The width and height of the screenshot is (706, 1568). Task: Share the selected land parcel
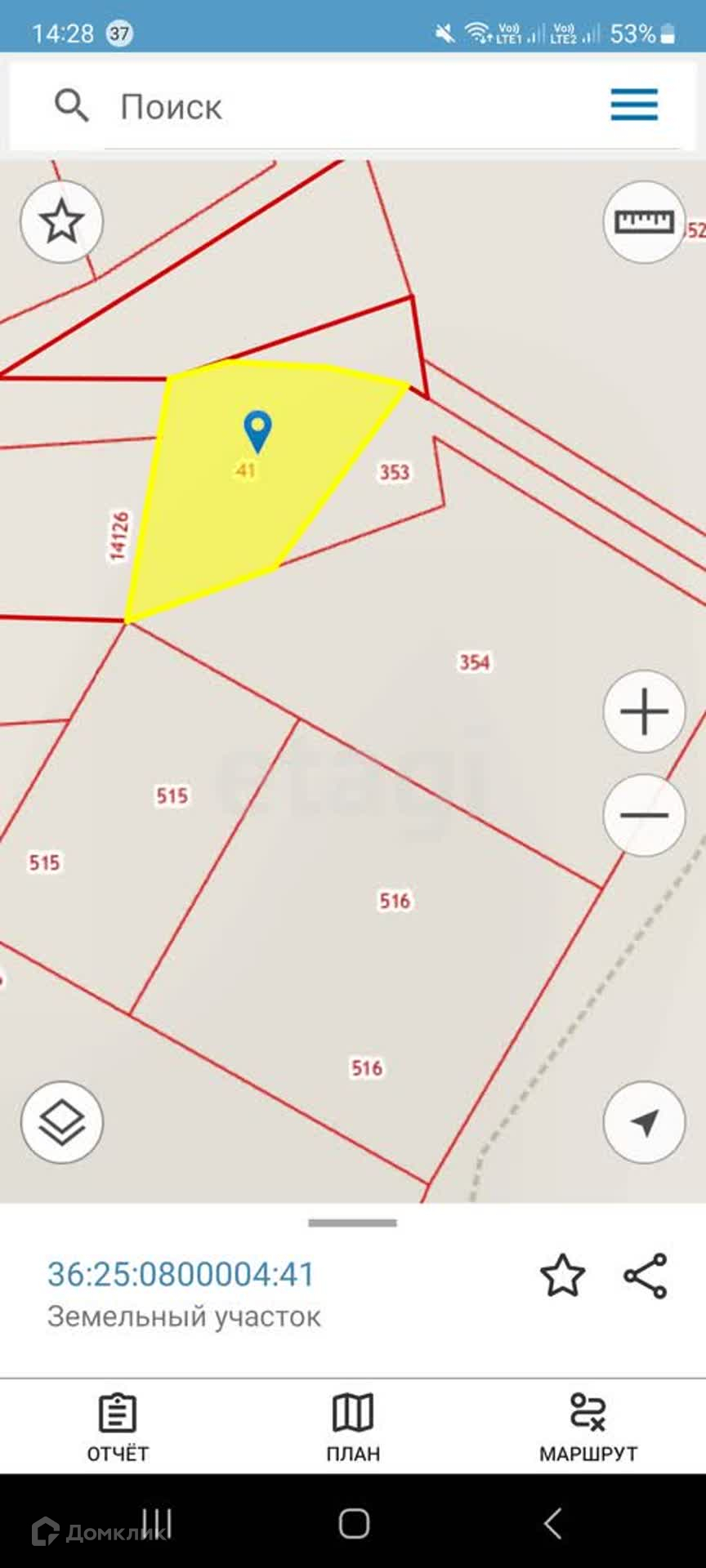click(x=646, y=1276)
